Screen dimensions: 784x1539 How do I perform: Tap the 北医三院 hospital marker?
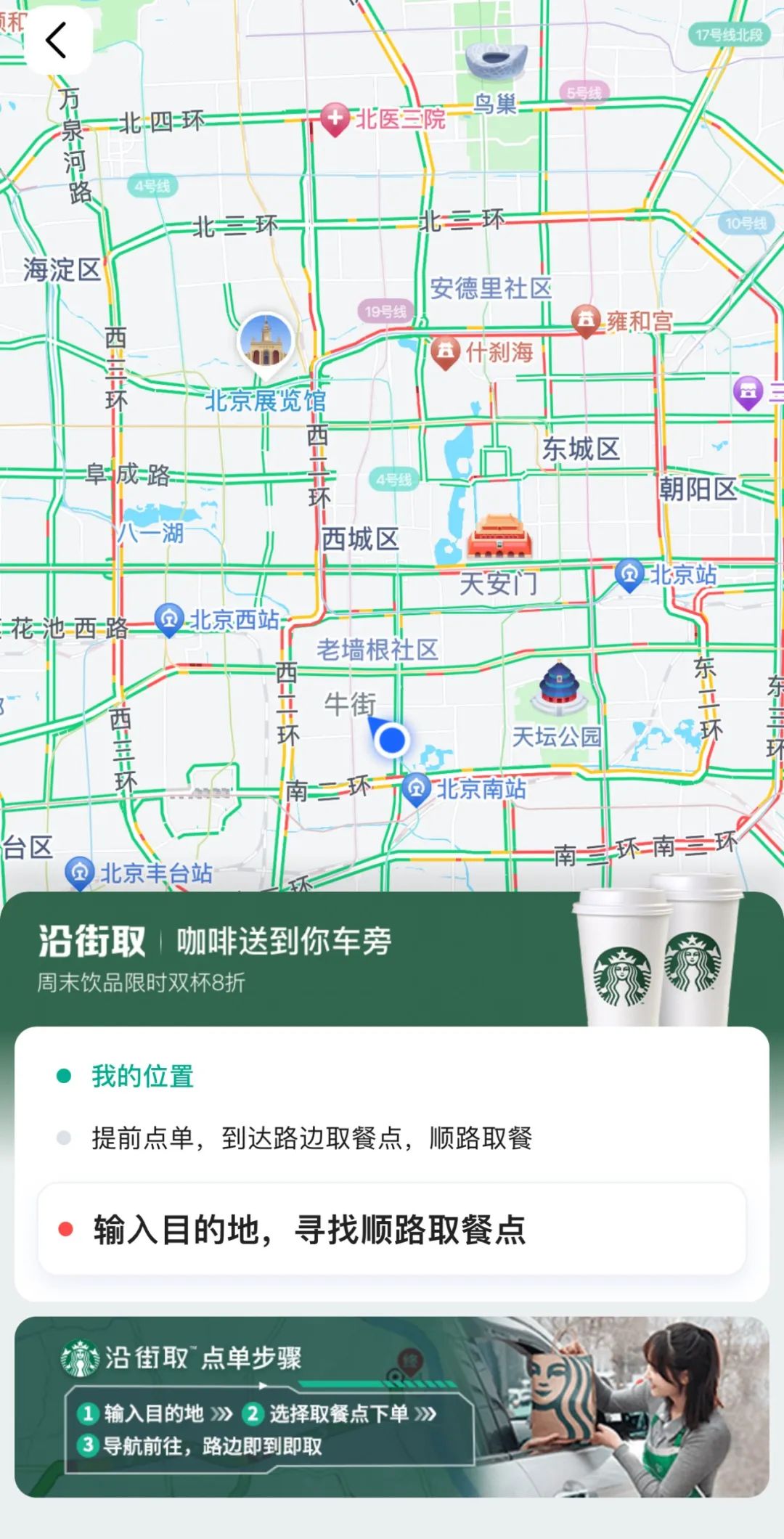pos(335,118)
